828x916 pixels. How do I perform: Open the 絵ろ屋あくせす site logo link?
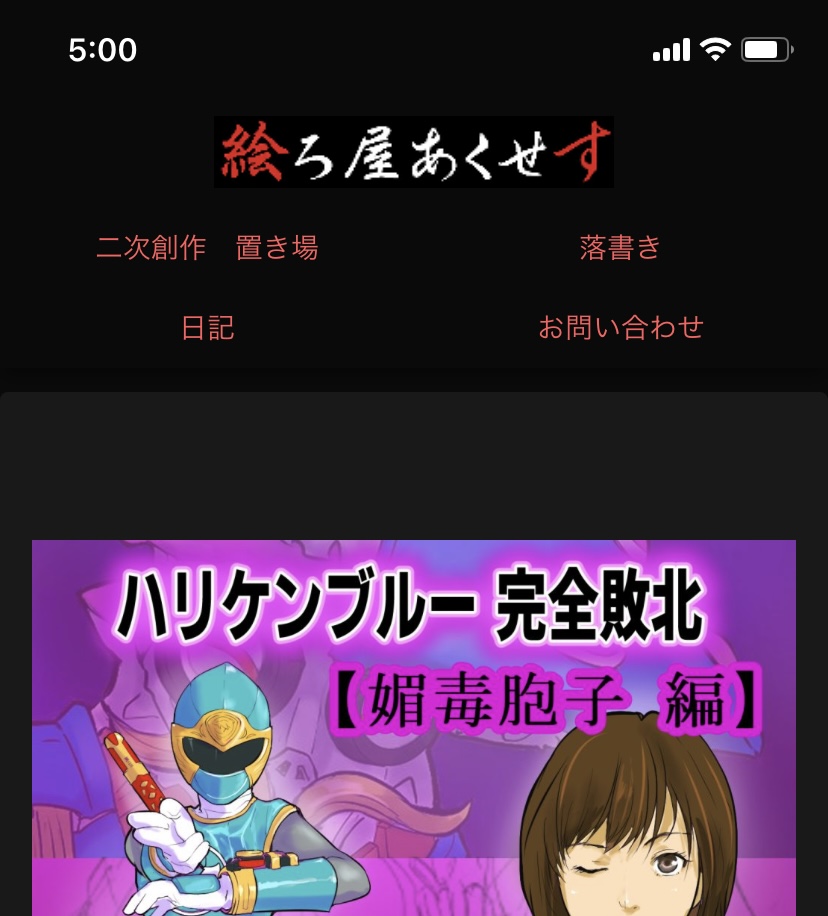[413, 153]
